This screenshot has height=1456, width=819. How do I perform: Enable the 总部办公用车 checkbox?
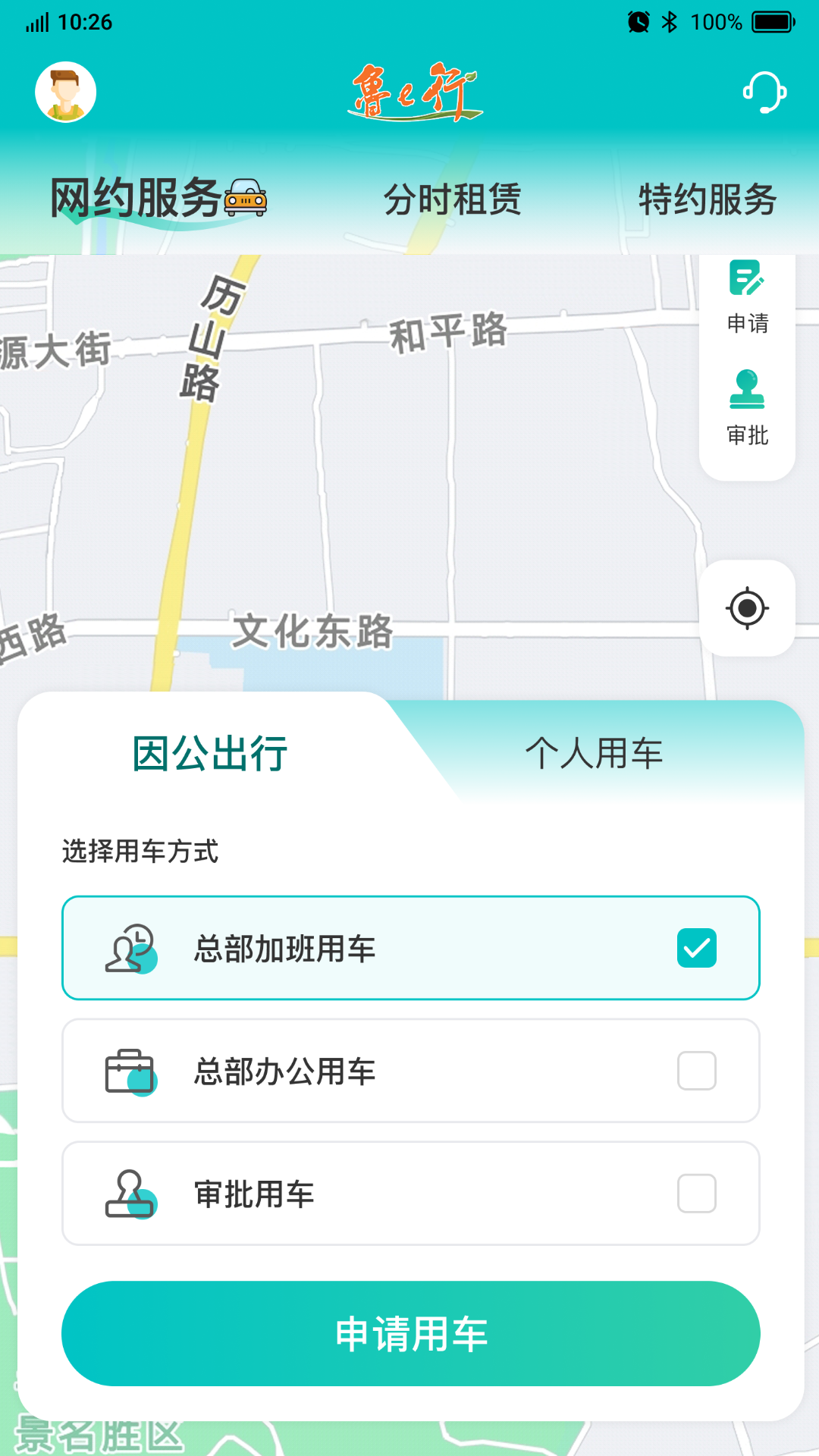(696, 1070)
